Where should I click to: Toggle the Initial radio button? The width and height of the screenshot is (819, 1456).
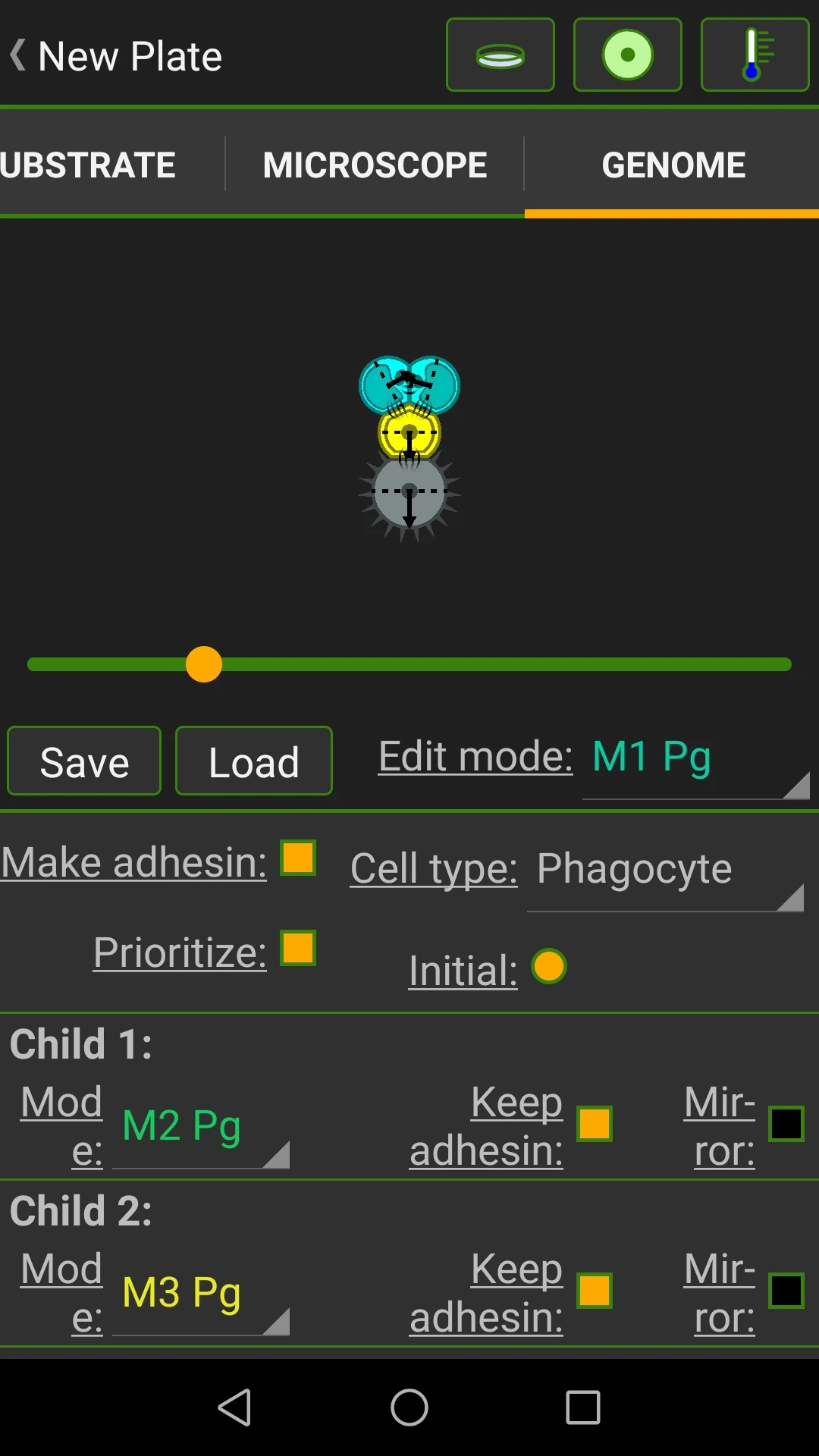click(x=548, y=967)
